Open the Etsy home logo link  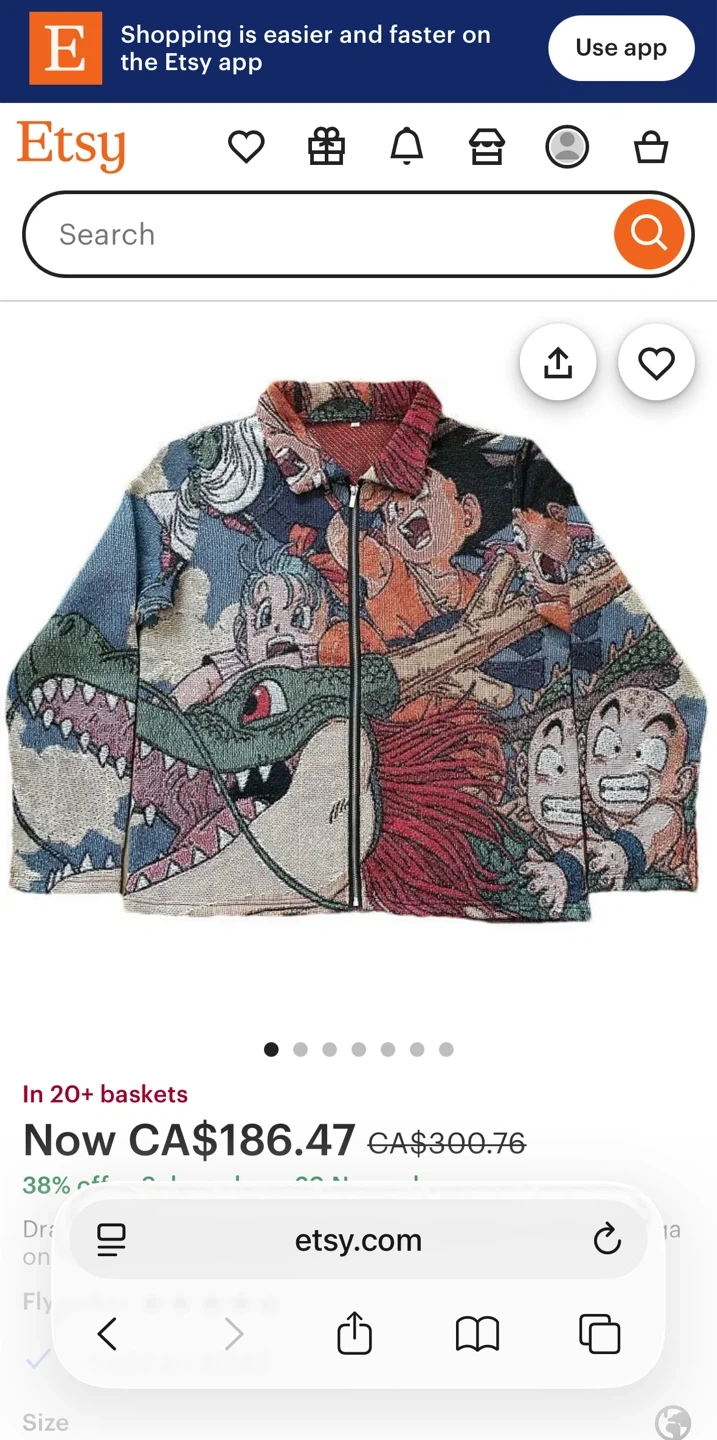click(x=71, y=146)
